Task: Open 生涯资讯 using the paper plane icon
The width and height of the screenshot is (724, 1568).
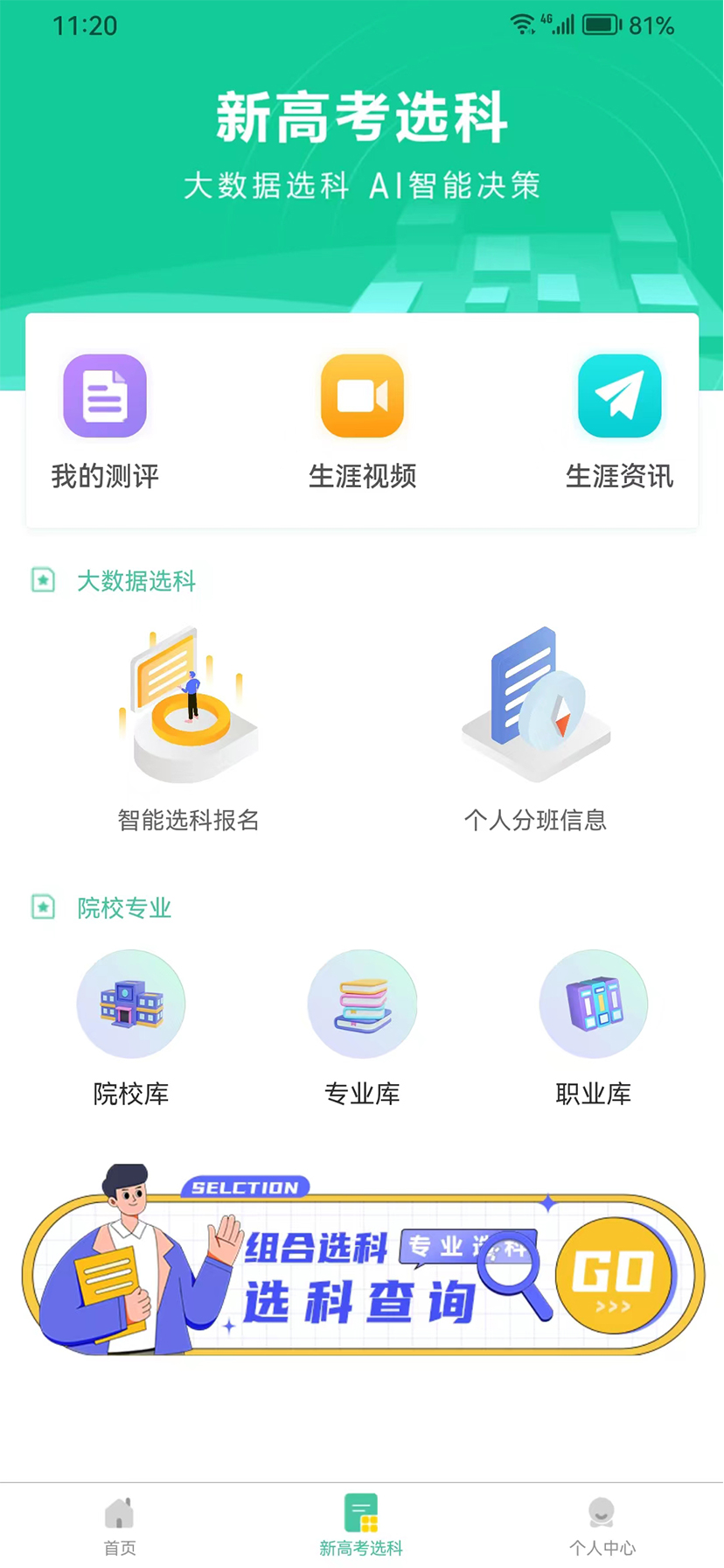Action: pos(618,395)
